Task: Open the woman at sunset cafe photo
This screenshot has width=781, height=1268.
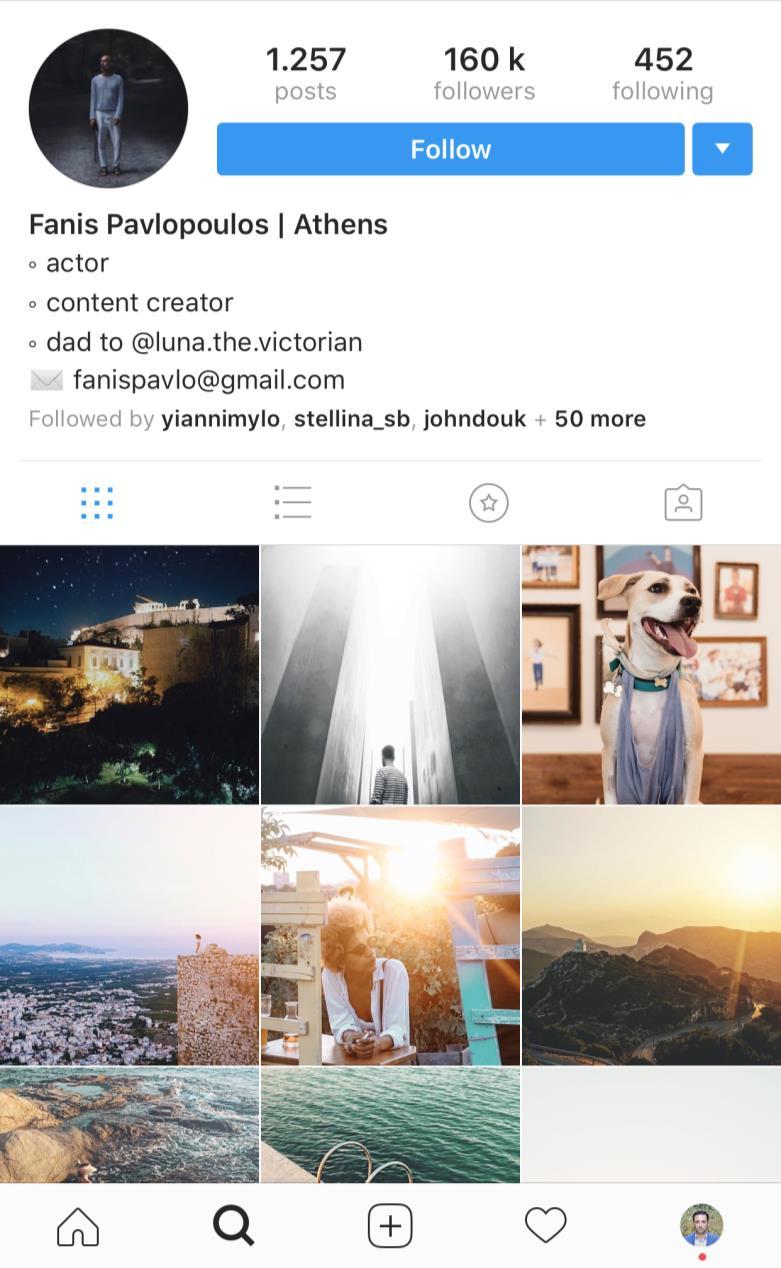Action: pyautogui.click(x=390, y=936)
